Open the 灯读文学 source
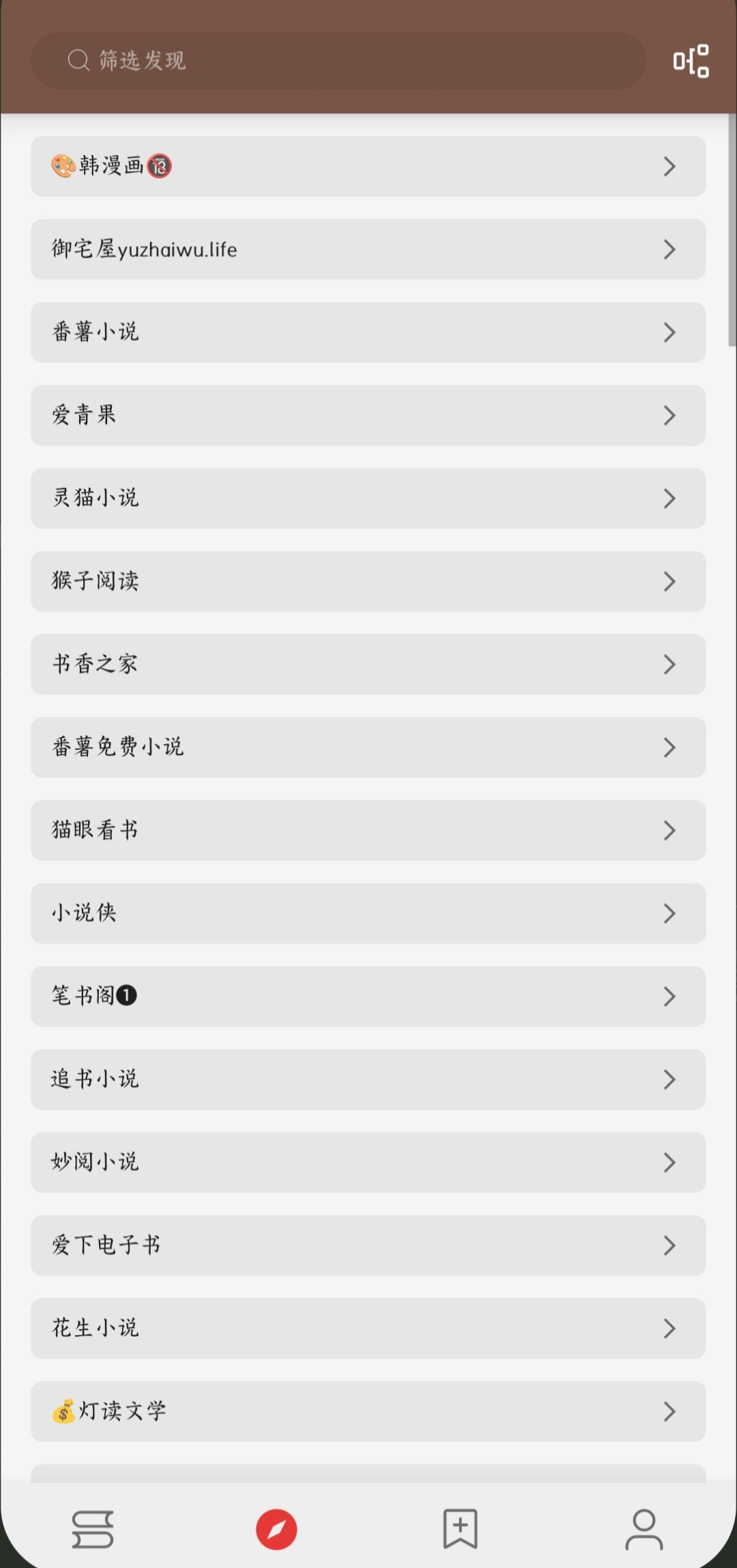 click(x=368, y=1411)
